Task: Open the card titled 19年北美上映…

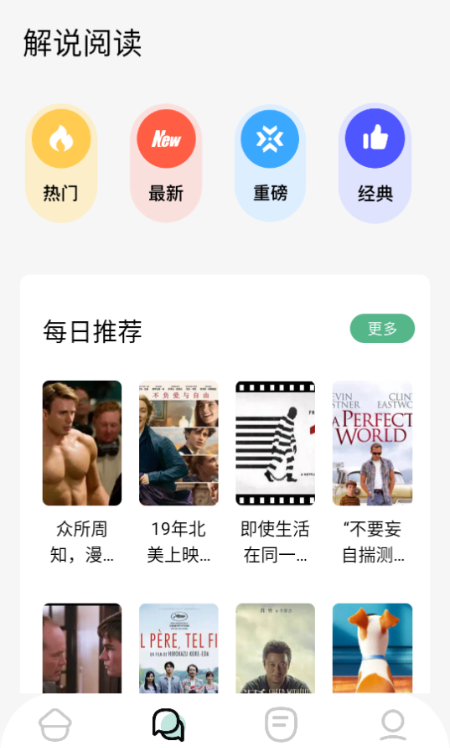Action: (178, 472)
